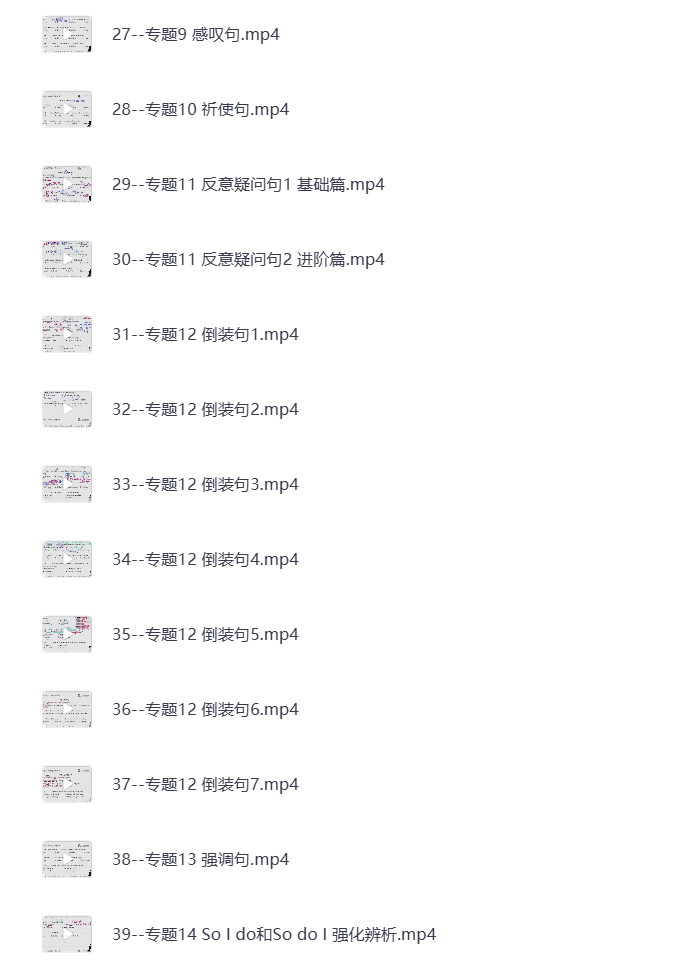The width and height of the screenshot is (699, 964).
Task: Open 38 专题13 强调句 video
Action: point(200,860)
